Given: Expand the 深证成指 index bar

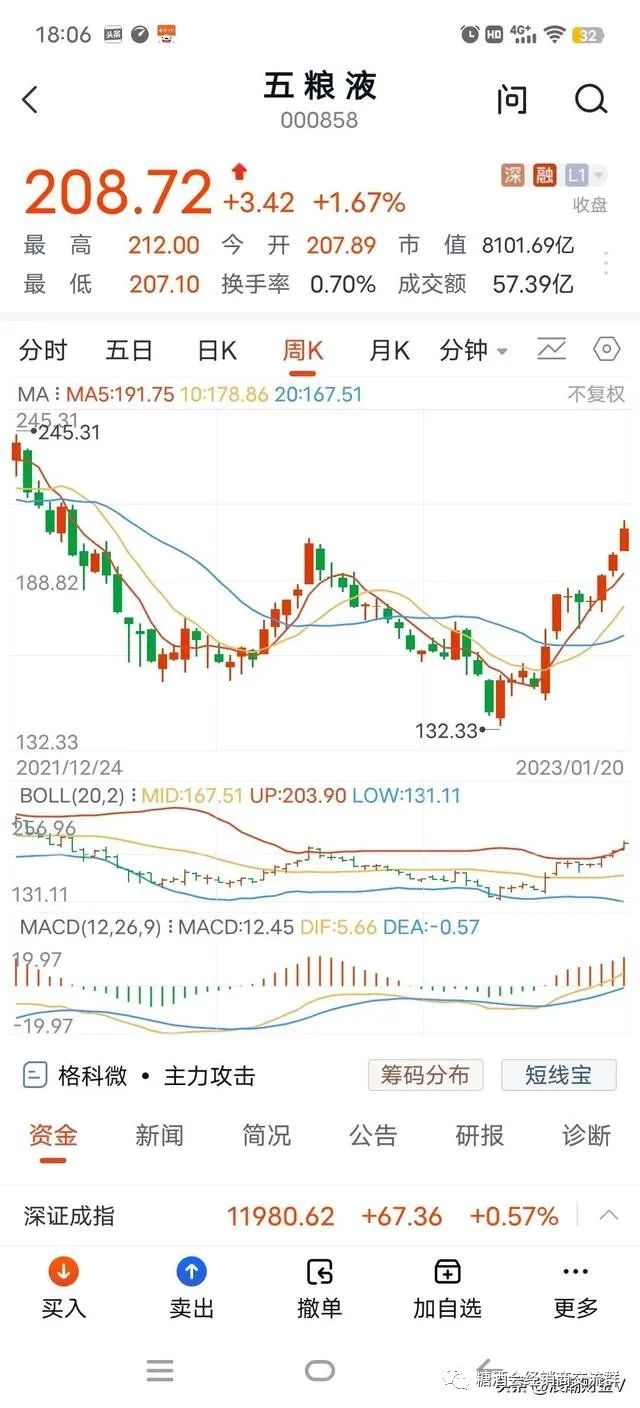Looking at the screenshot, I should tap(608, 1216).
